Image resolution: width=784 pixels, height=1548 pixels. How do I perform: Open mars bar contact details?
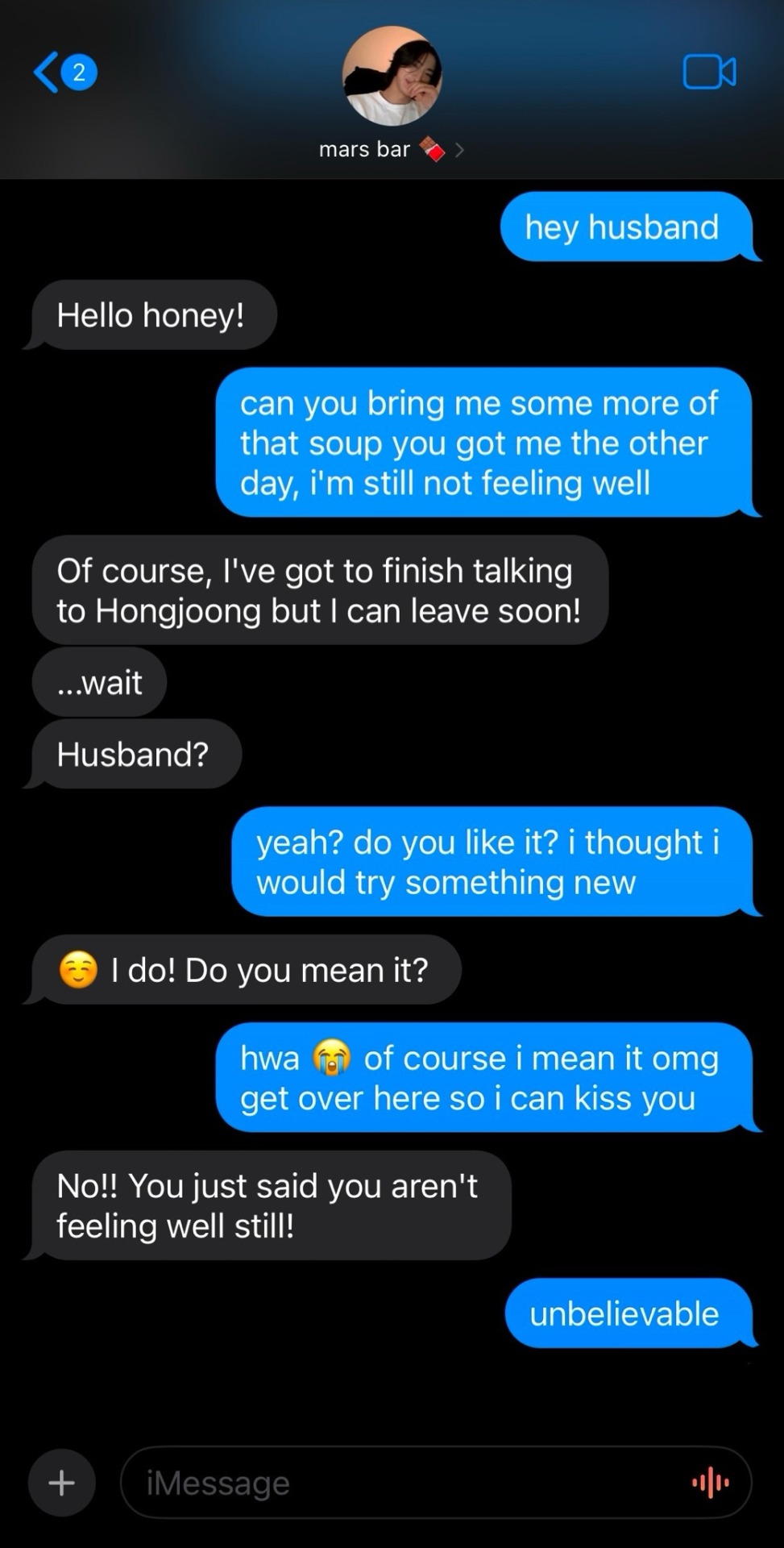[392, 150]
